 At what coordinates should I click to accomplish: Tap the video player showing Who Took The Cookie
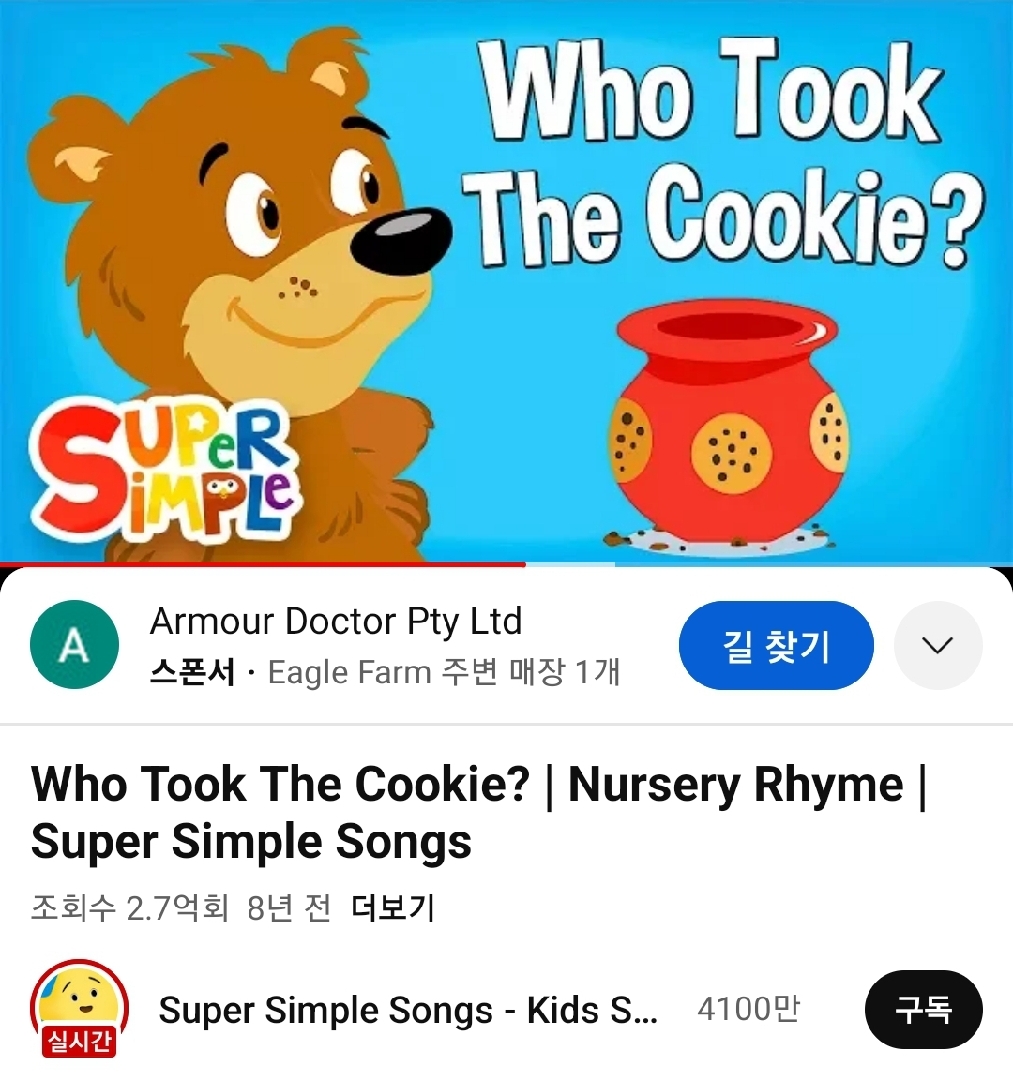pos(506,282)
